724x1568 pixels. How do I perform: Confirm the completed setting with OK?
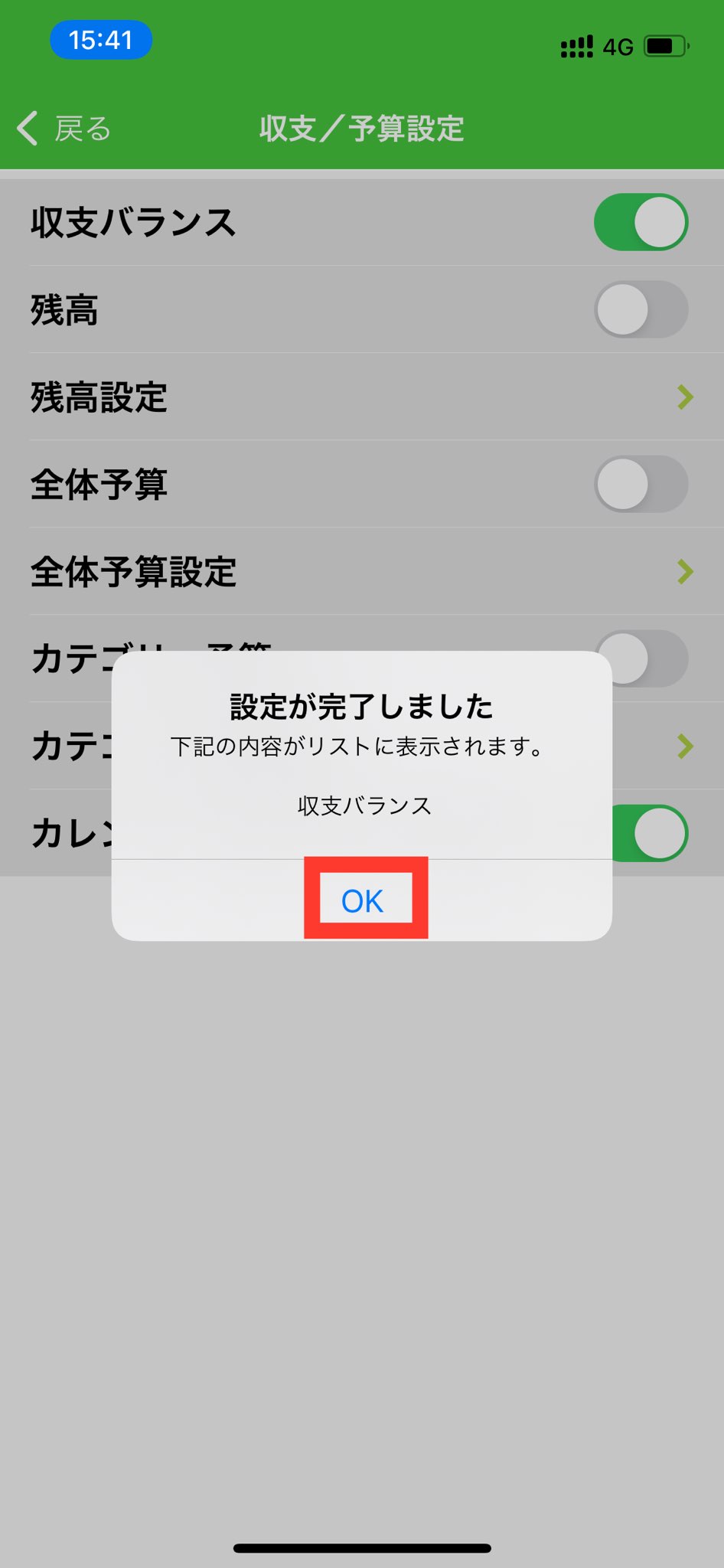click(x=363, y=900)
